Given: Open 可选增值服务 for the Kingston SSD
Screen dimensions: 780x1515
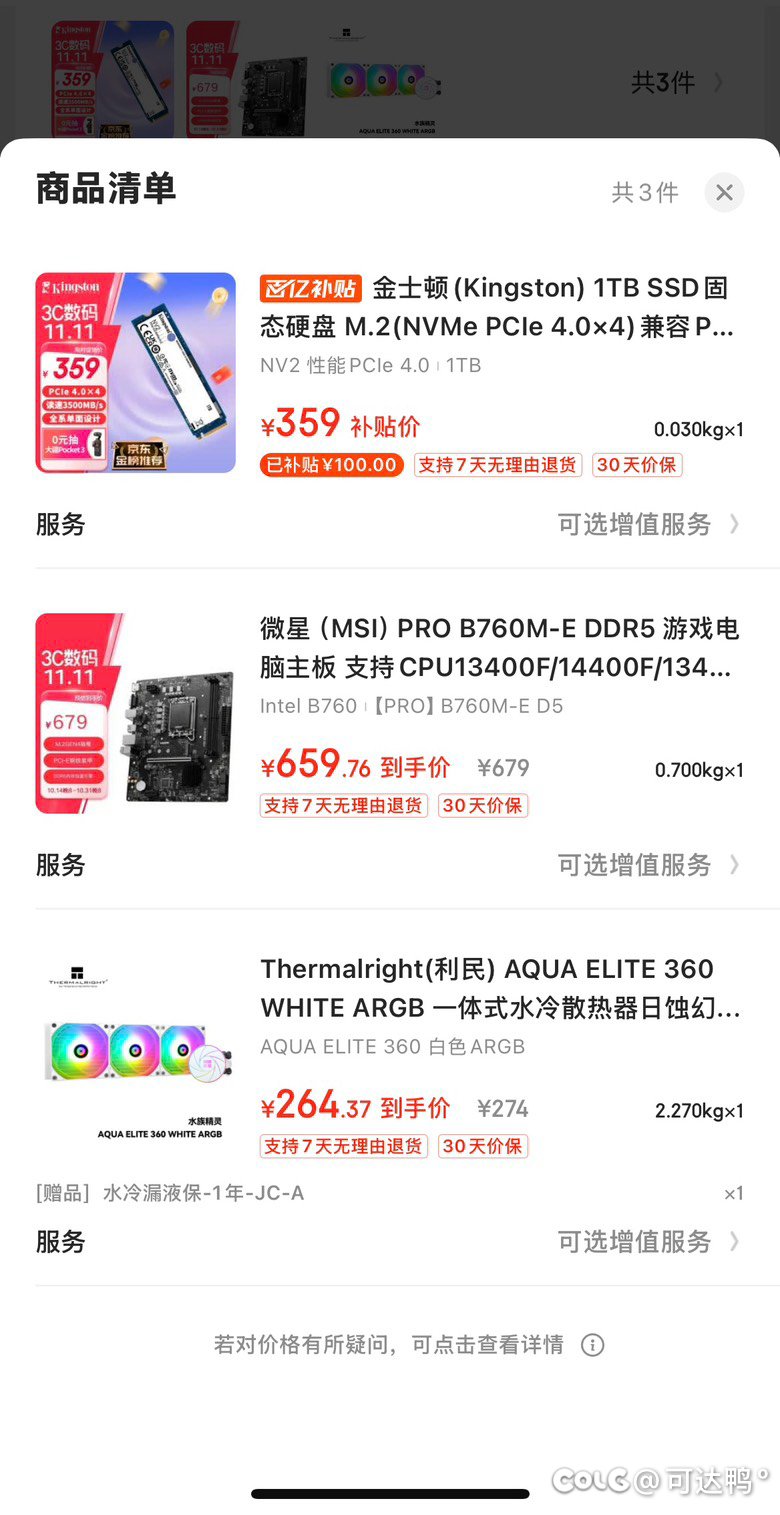Looking at the screenshot, I should (648, 524).
